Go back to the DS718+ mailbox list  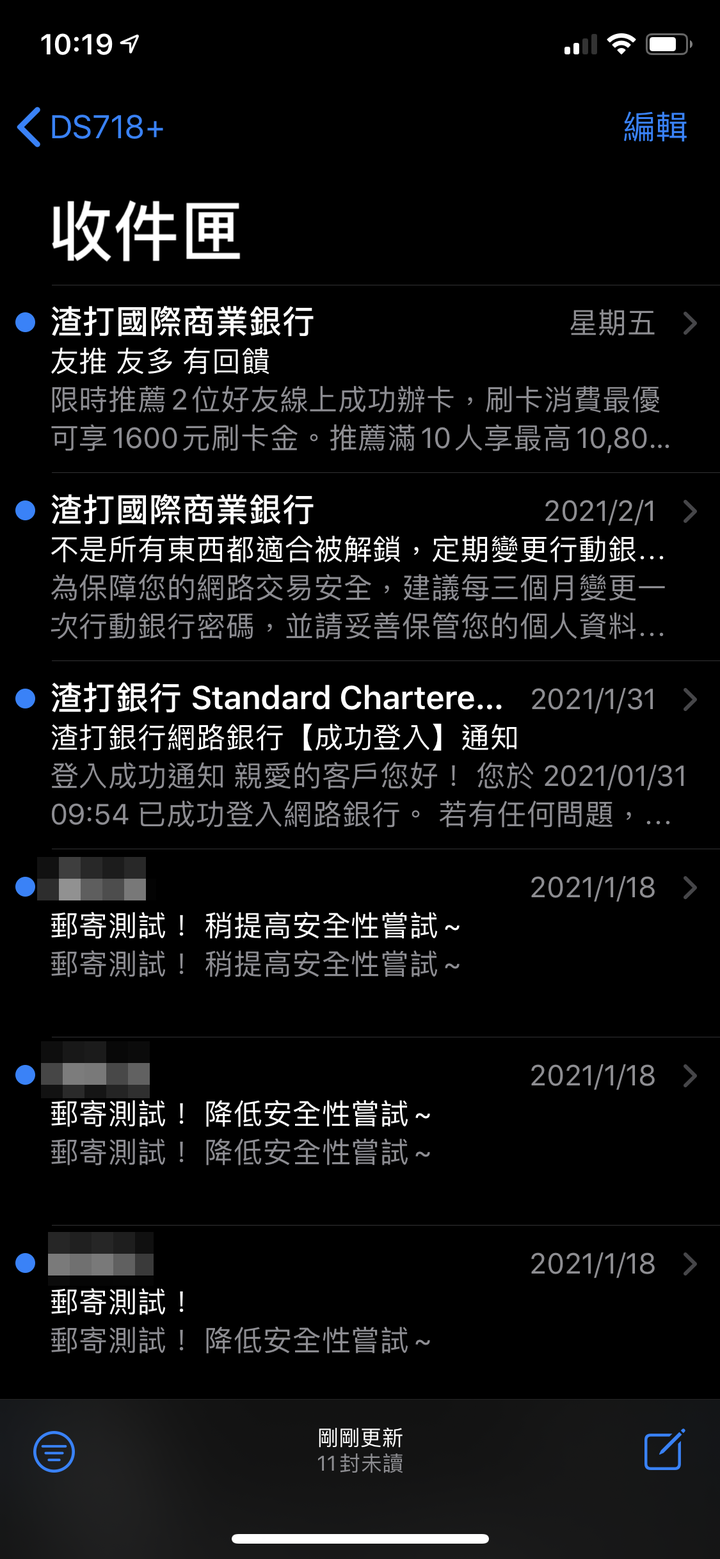pyautogui.click(x=90, y=128)
